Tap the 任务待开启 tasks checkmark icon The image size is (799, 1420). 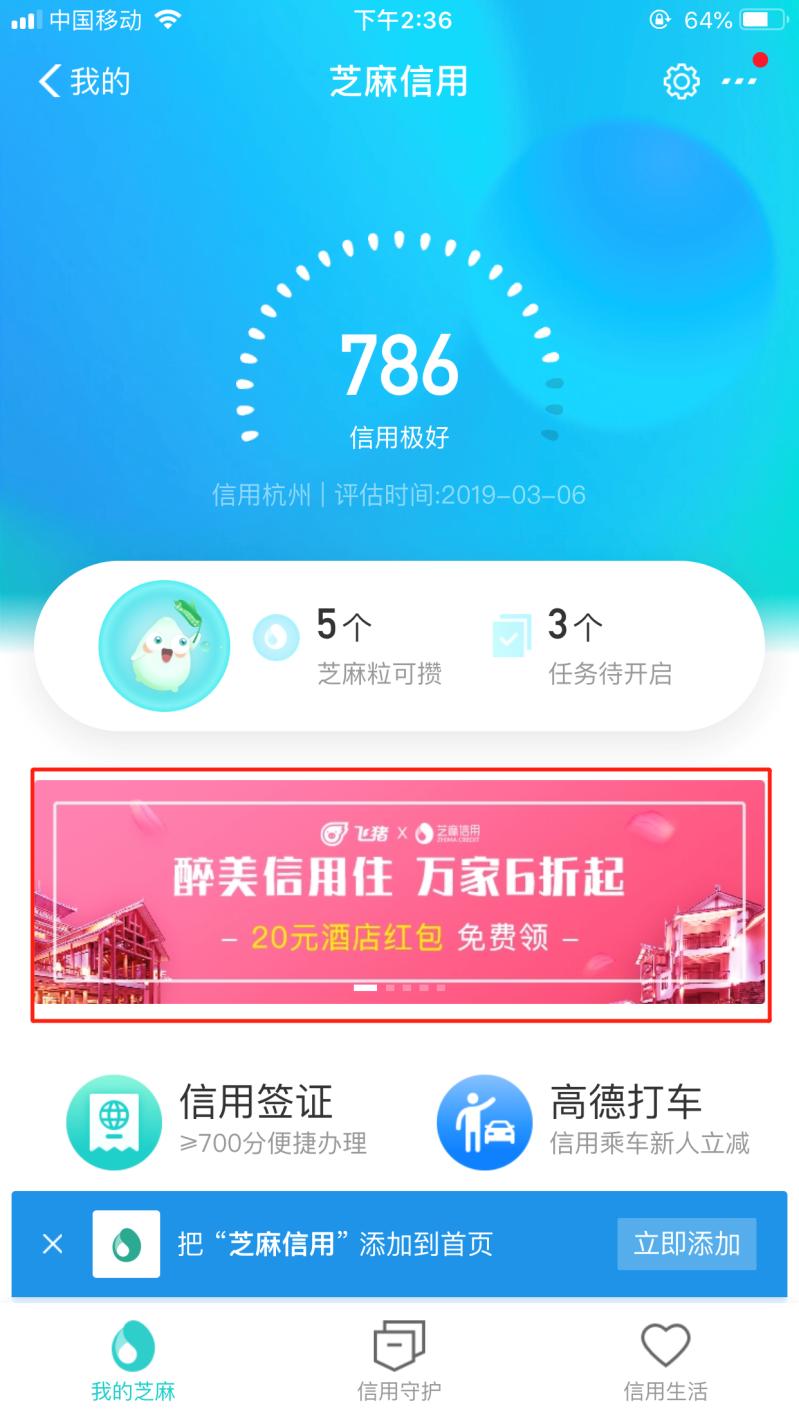click(x=511, y=634)
